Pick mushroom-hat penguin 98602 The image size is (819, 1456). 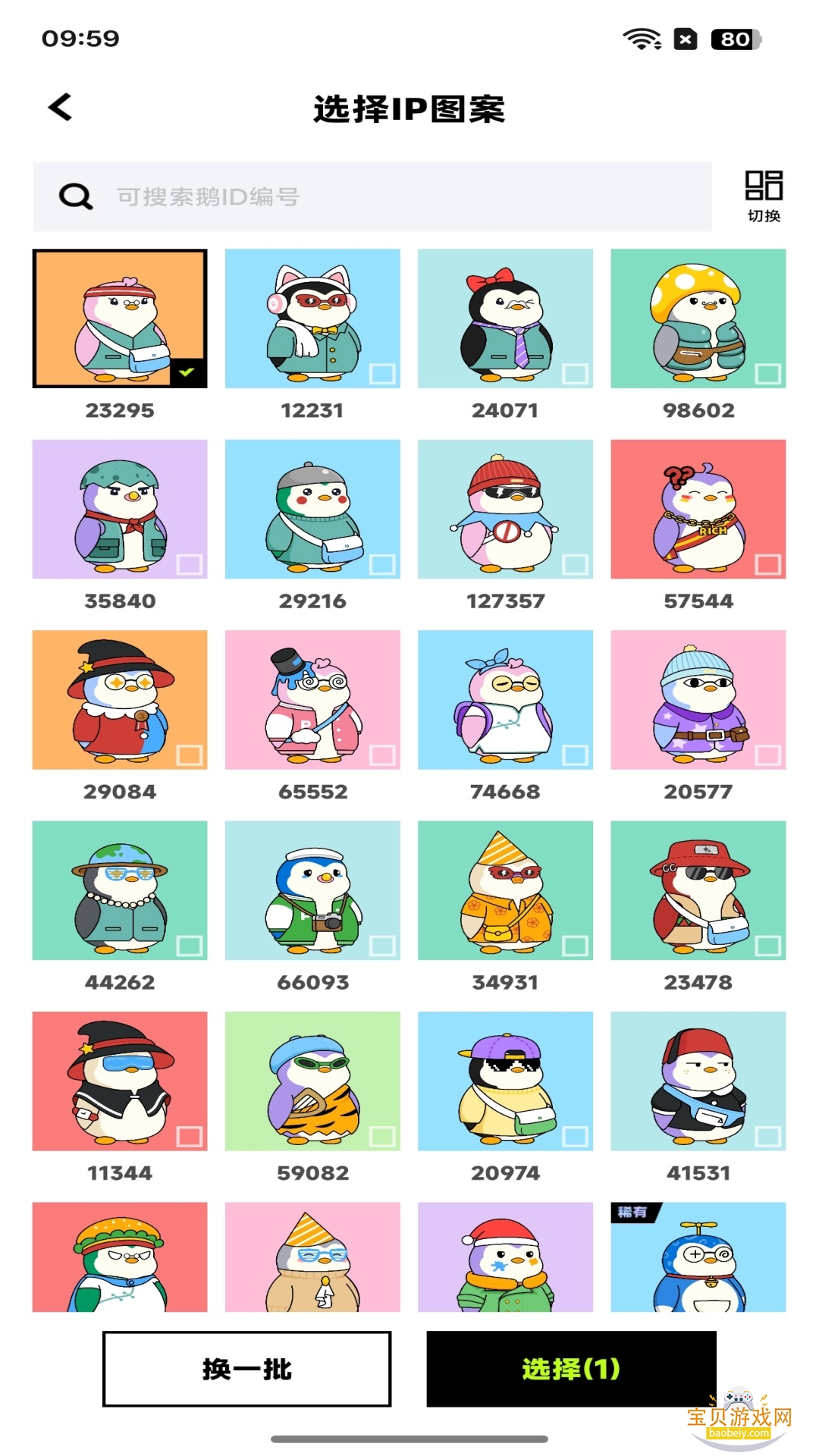click(x=698, y=318)
